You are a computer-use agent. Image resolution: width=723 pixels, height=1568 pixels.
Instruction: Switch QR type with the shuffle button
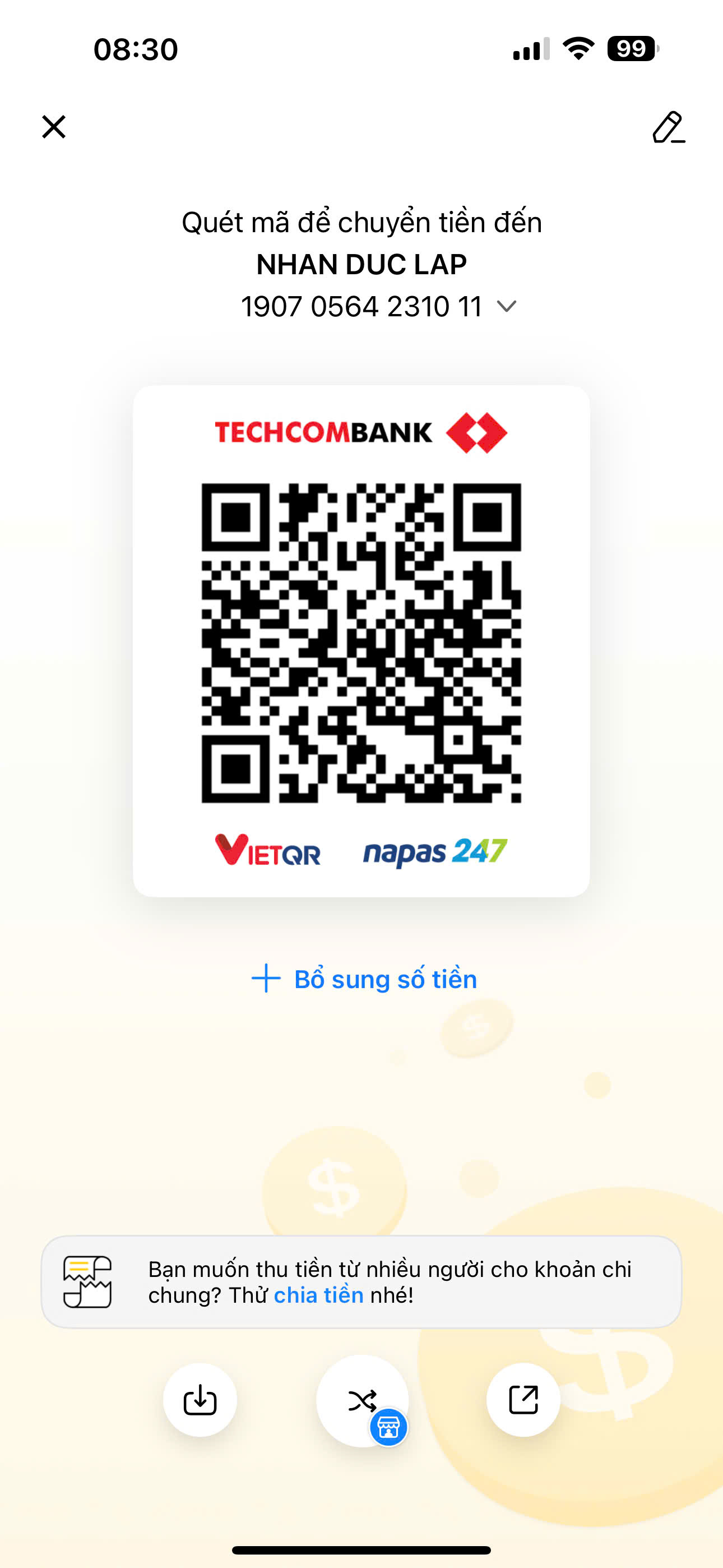pyautogui.click(x=362, y=1400)
